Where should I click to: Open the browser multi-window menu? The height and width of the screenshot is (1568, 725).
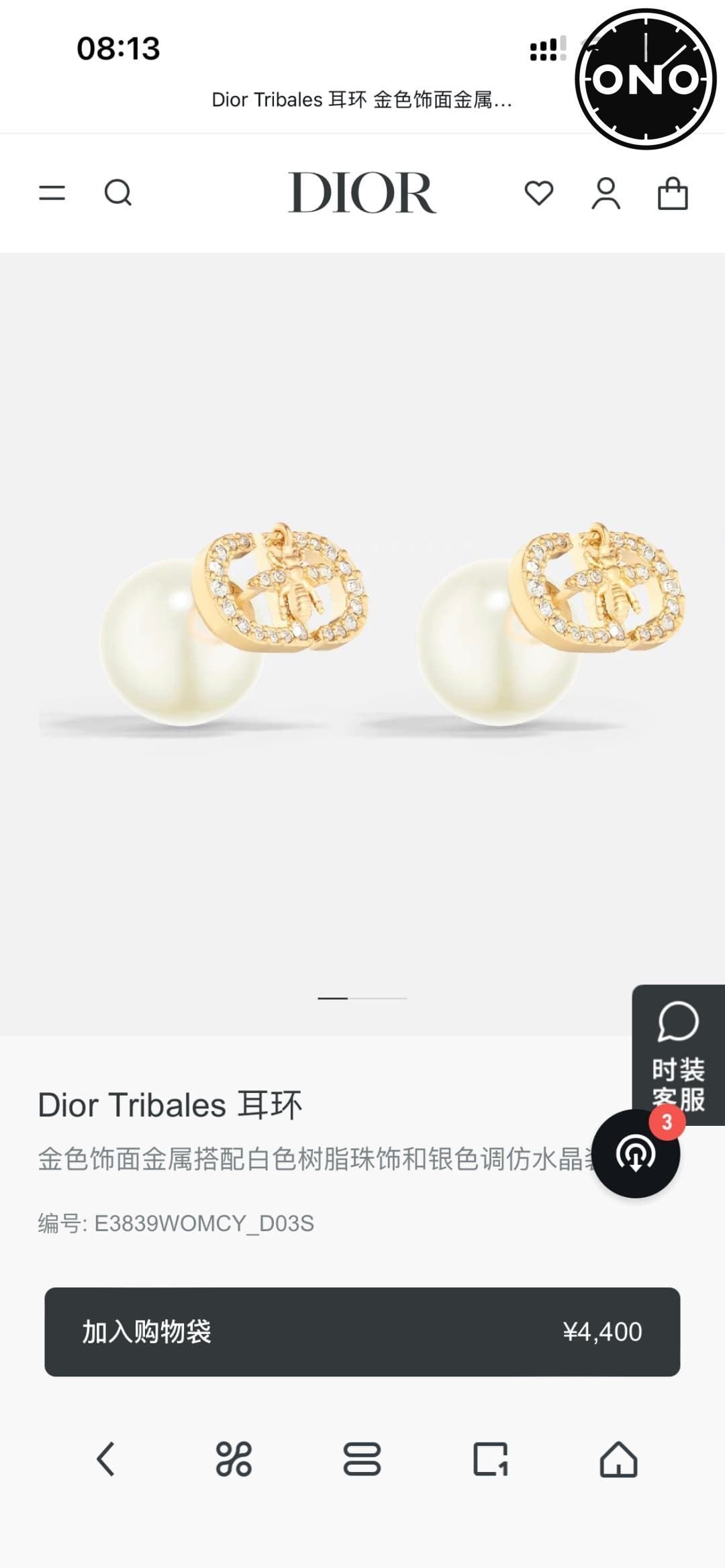(362, 1459)
